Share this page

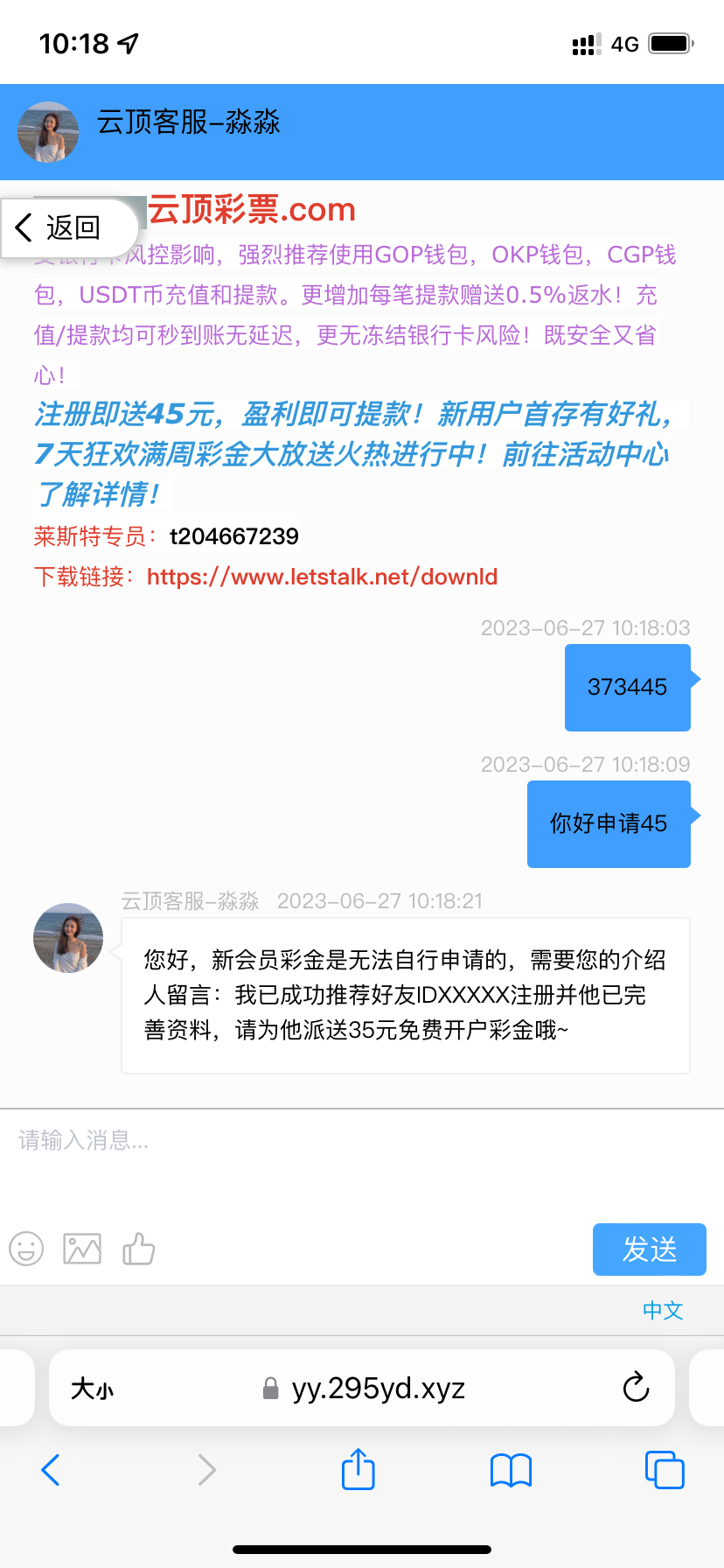tap(359, 1469)
